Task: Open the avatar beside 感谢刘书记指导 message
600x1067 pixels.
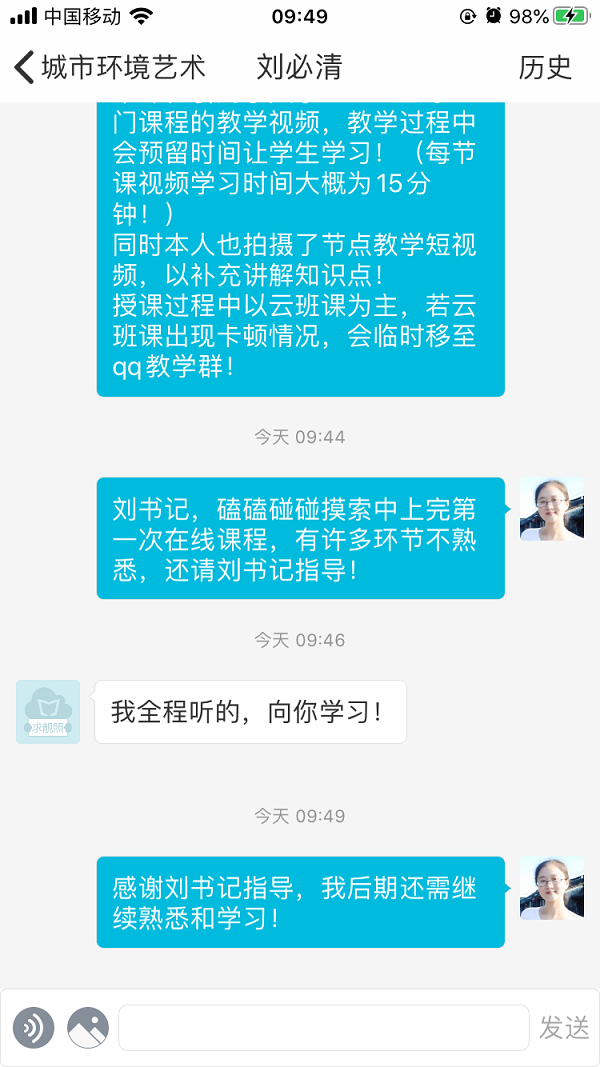Action: coord(552,888)
